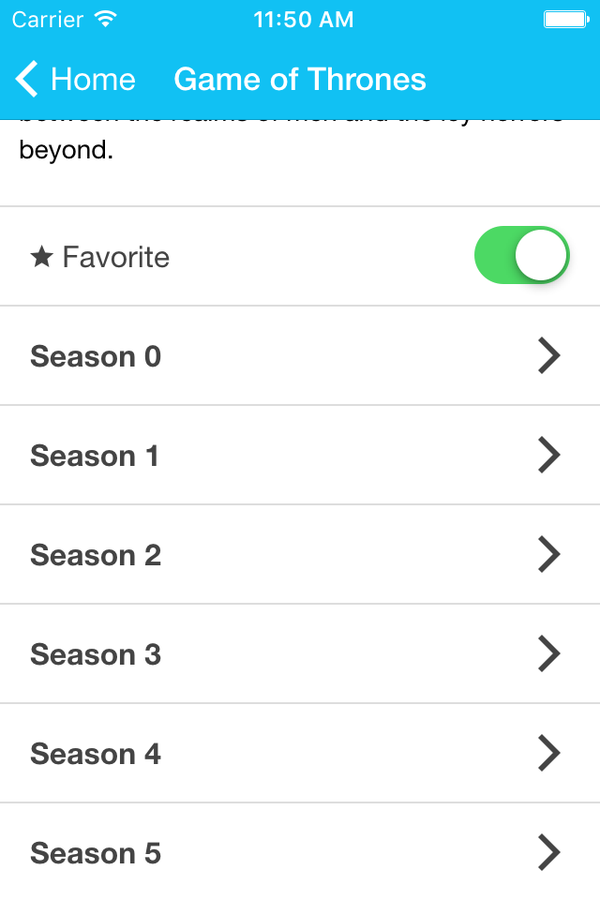Open the Season 1 row

point(300,456)
